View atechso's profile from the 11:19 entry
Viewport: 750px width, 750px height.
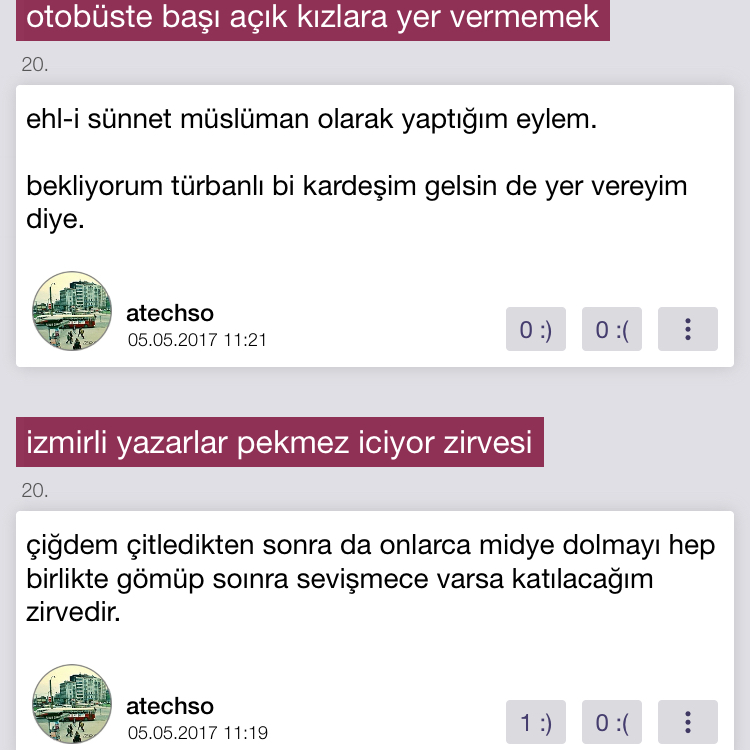pos(170,706)
